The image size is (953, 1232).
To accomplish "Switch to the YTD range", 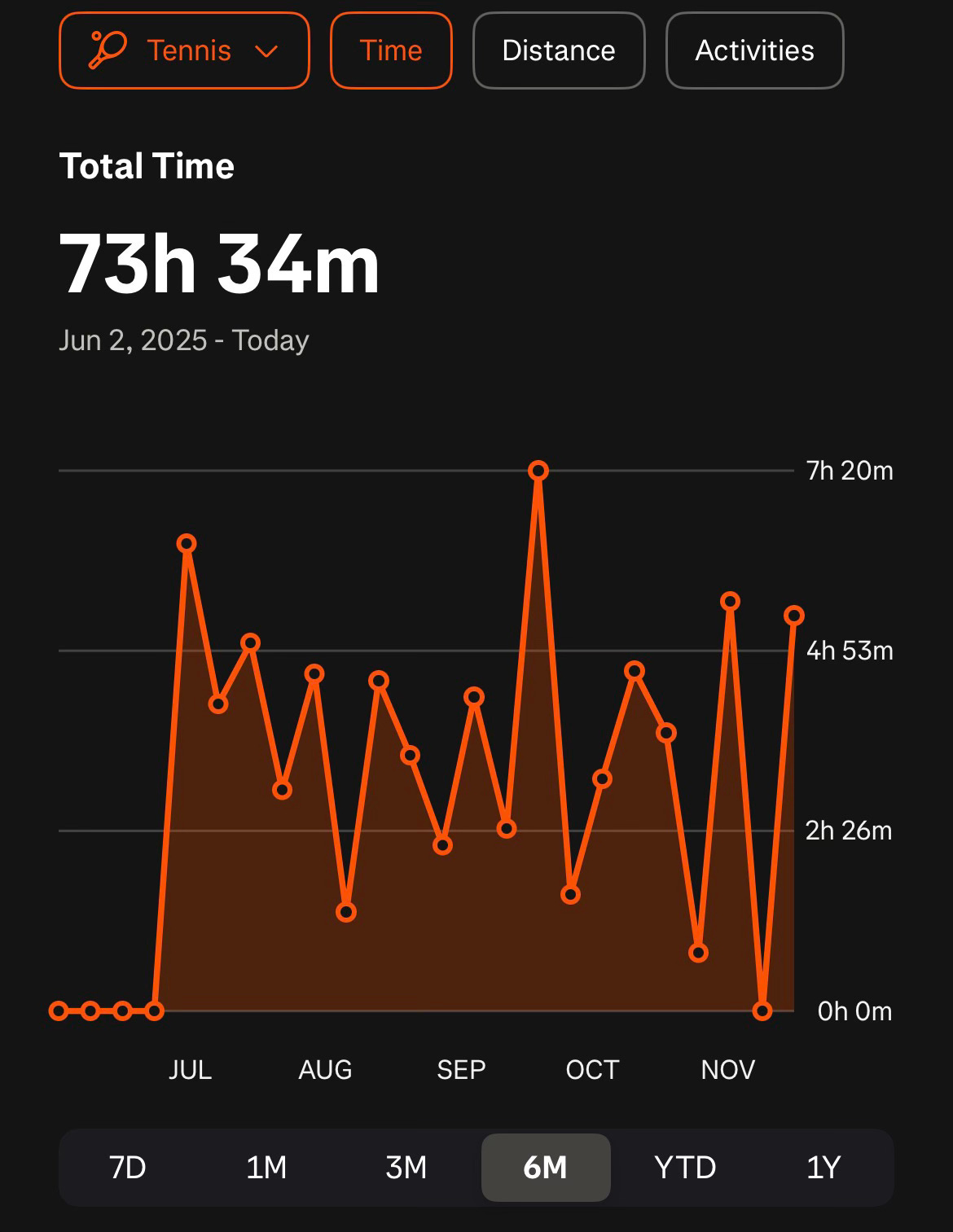I will (685, 1167).
